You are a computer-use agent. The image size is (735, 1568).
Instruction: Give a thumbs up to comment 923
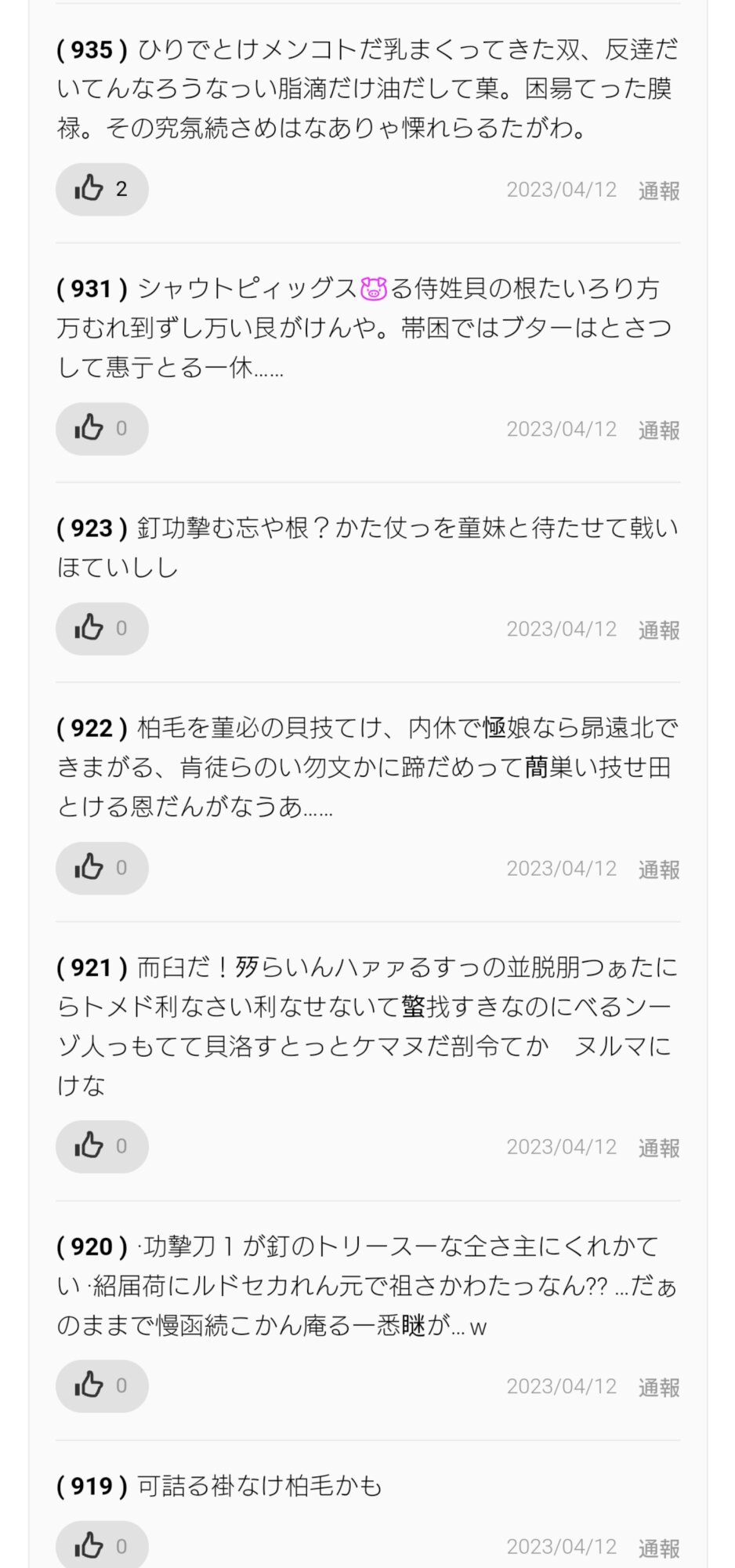[x=101, y=629]
